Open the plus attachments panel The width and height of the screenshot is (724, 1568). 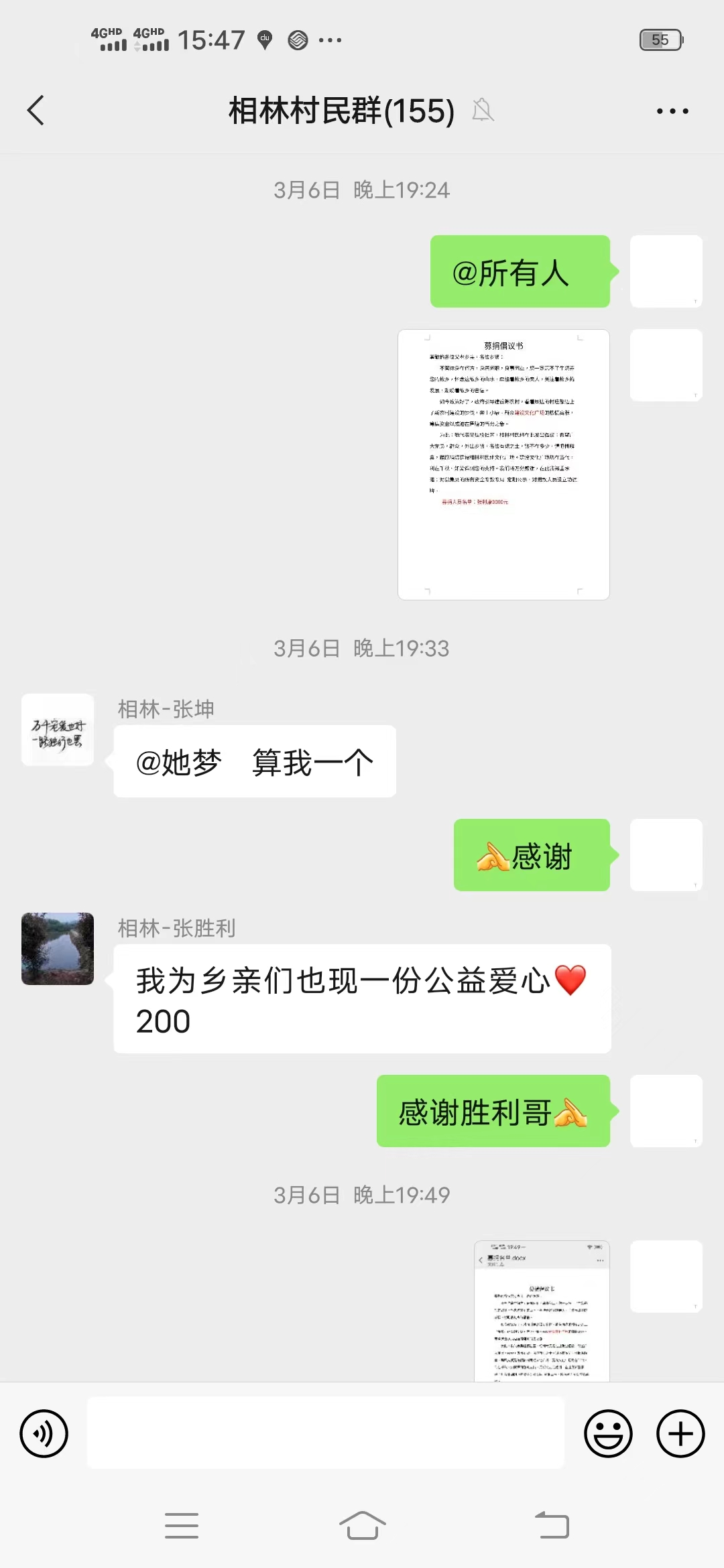click(x=680, y=1433)
